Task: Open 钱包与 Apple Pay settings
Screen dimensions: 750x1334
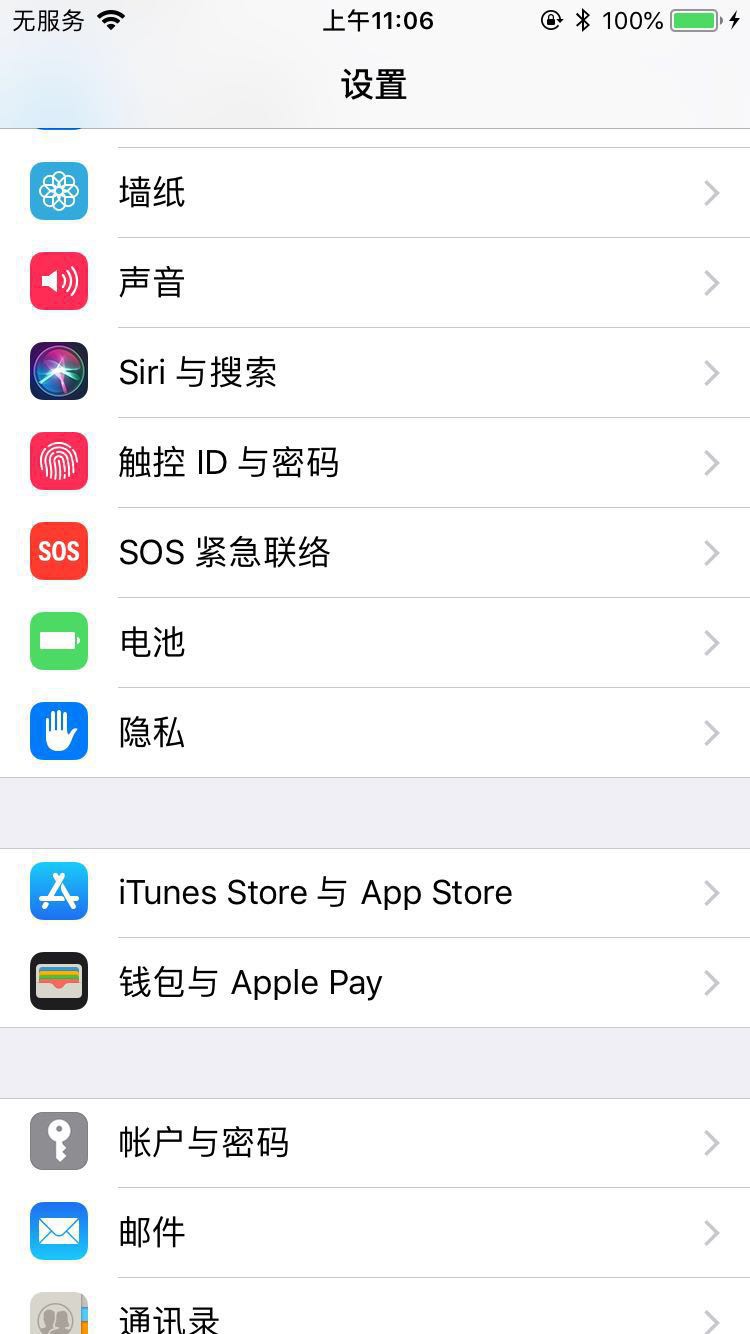Action: pyautogui.click(x=375, y=982)
